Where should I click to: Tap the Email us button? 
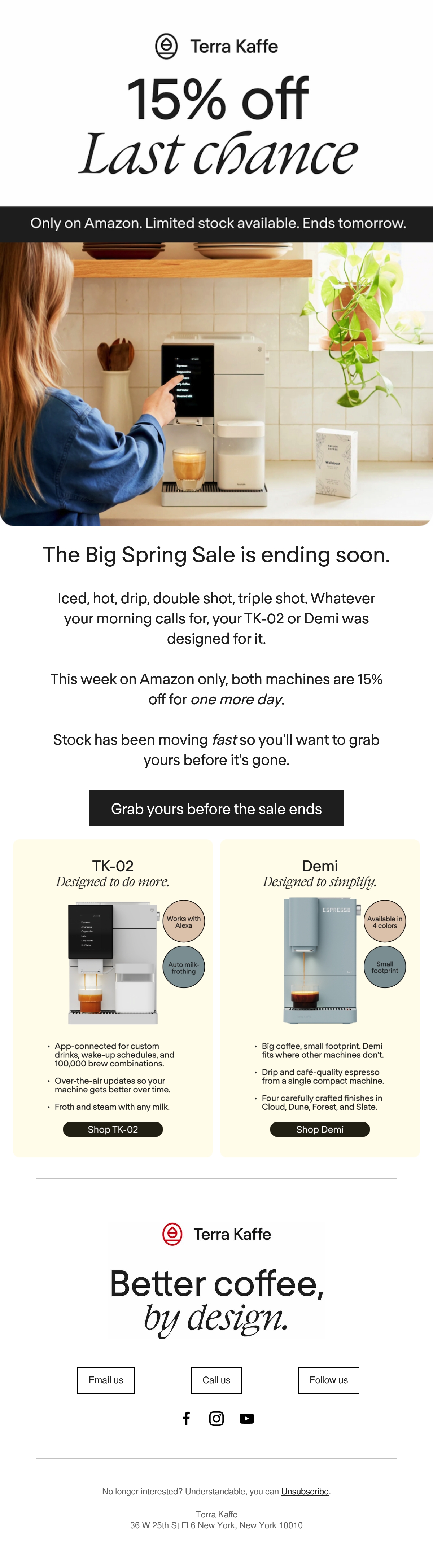tap(106, 1380)
